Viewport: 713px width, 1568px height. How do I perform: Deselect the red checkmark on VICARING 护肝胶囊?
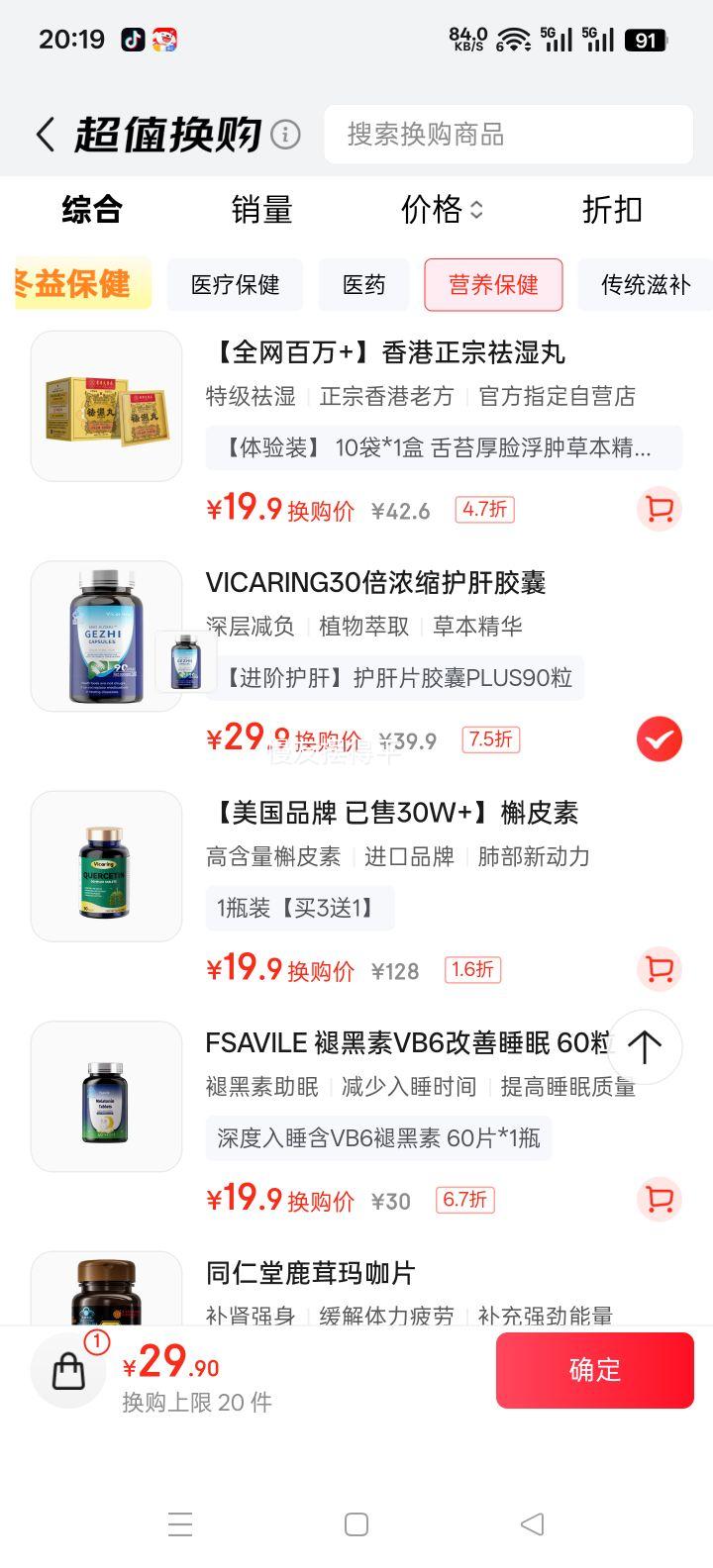click(x=659, y=738)
